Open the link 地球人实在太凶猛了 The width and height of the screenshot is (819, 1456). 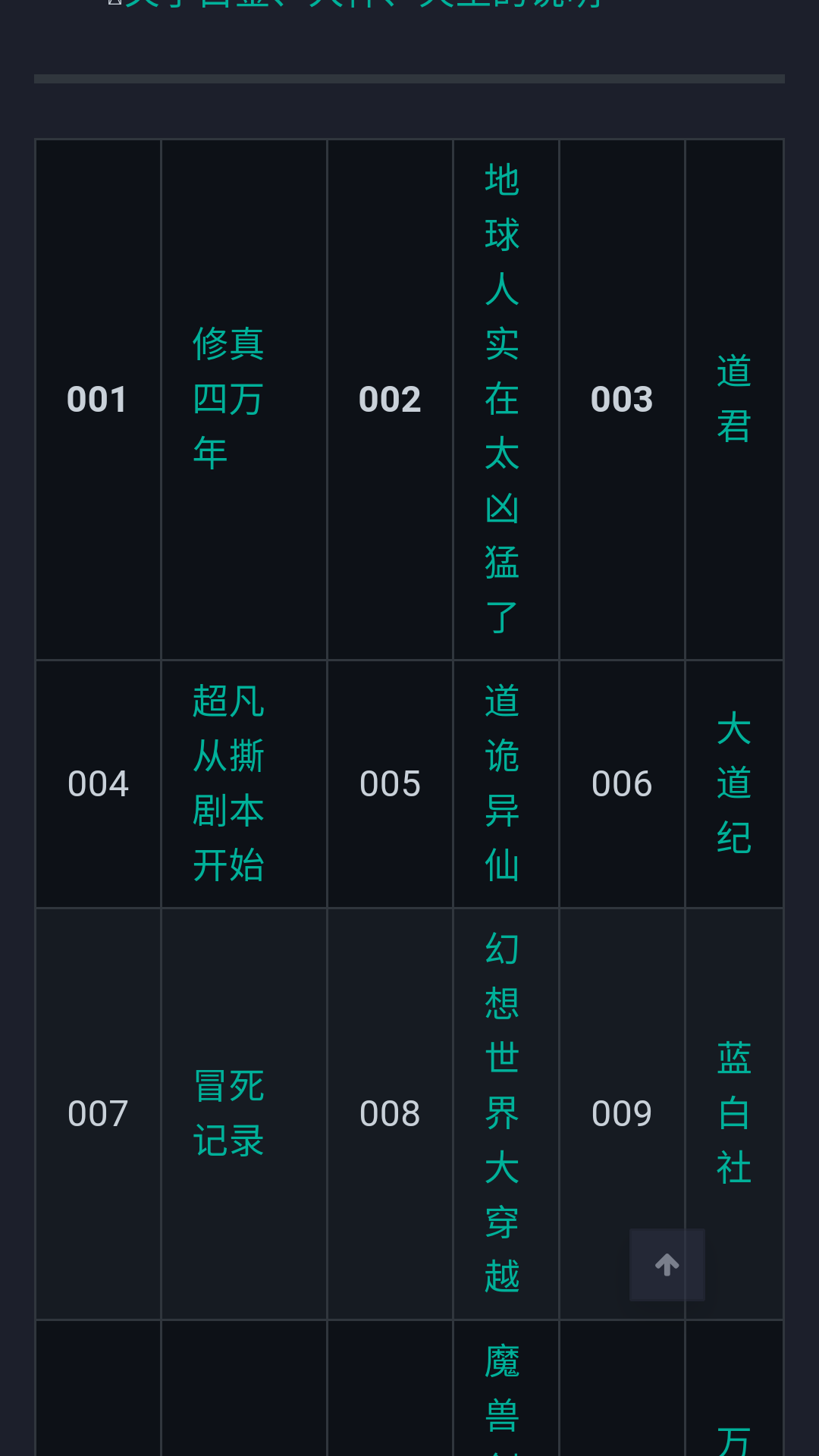click(502, 399)
